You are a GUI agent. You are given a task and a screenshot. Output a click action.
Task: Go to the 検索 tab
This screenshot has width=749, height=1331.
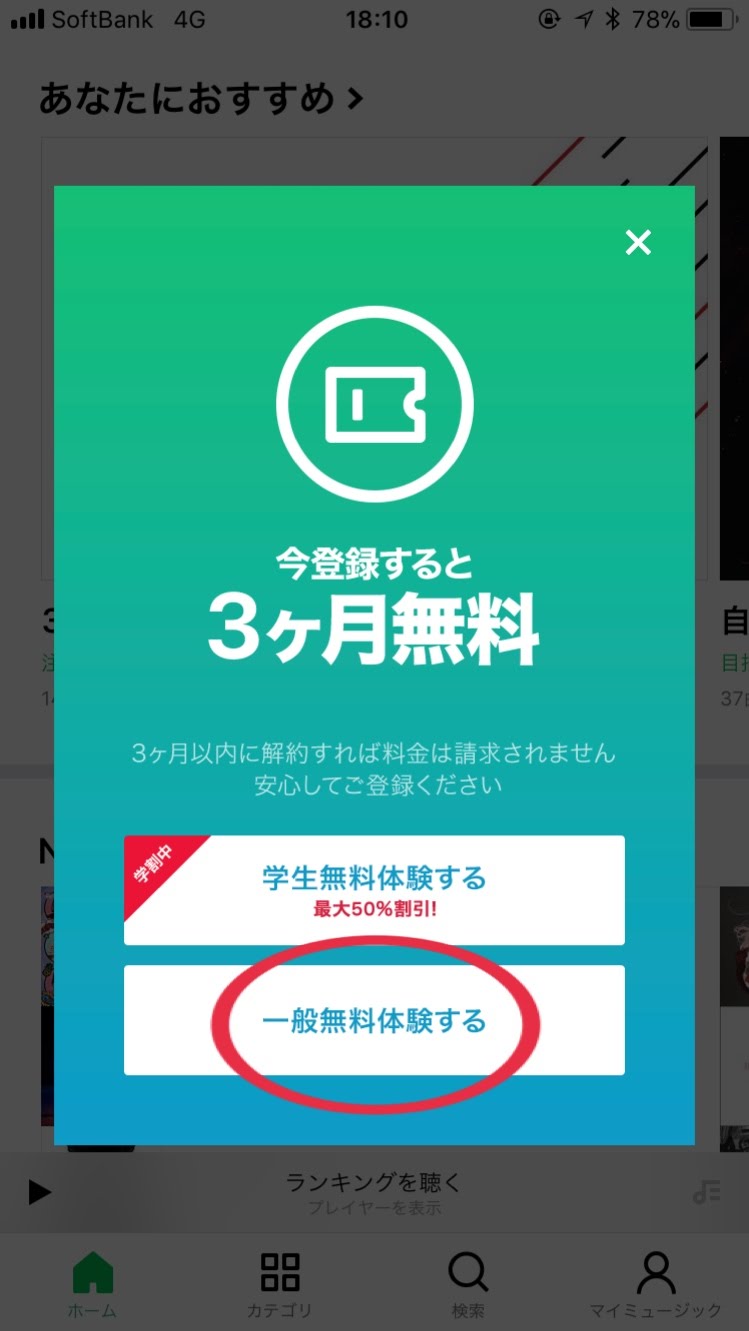click(x=467, y=1285)
